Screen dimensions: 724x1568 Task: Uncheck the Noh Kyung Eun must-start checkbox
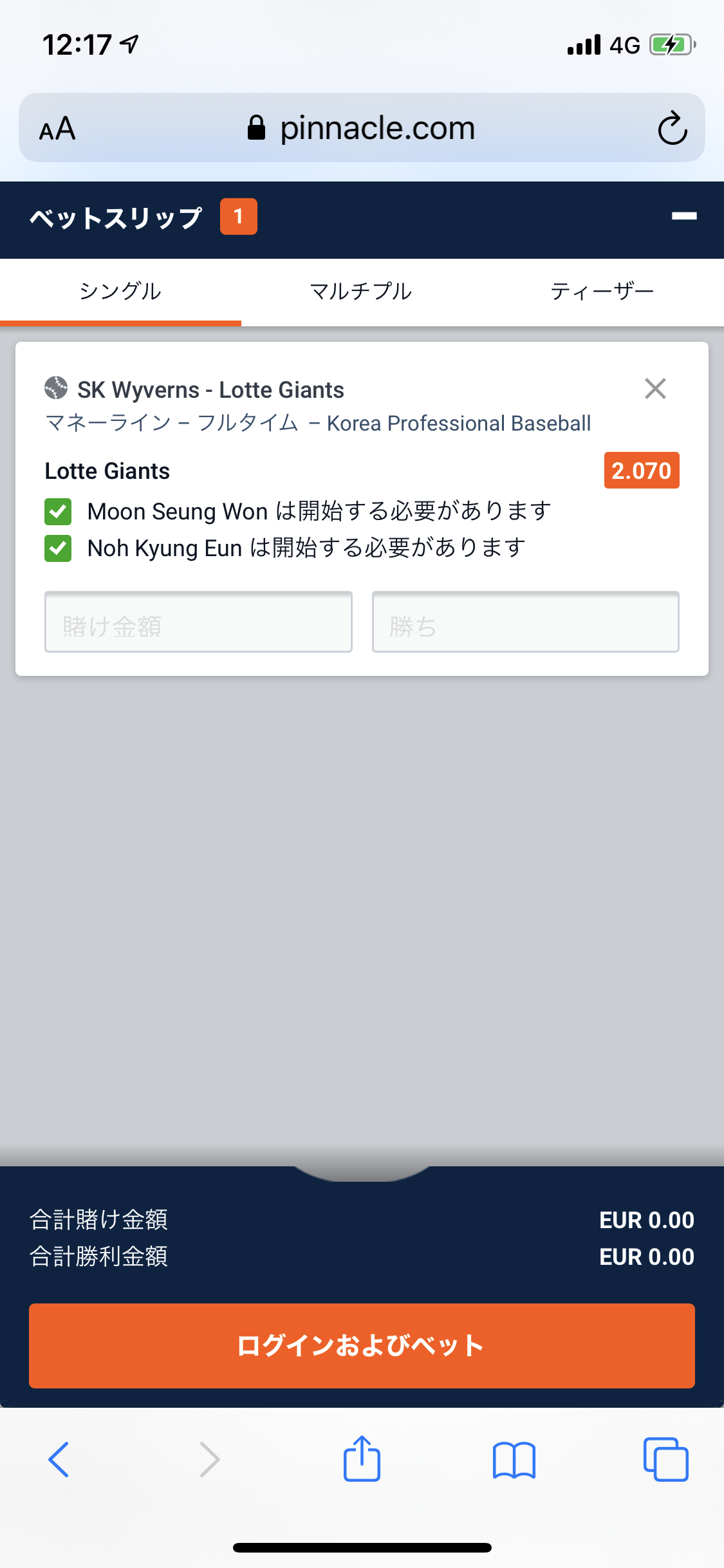point(58,548)
